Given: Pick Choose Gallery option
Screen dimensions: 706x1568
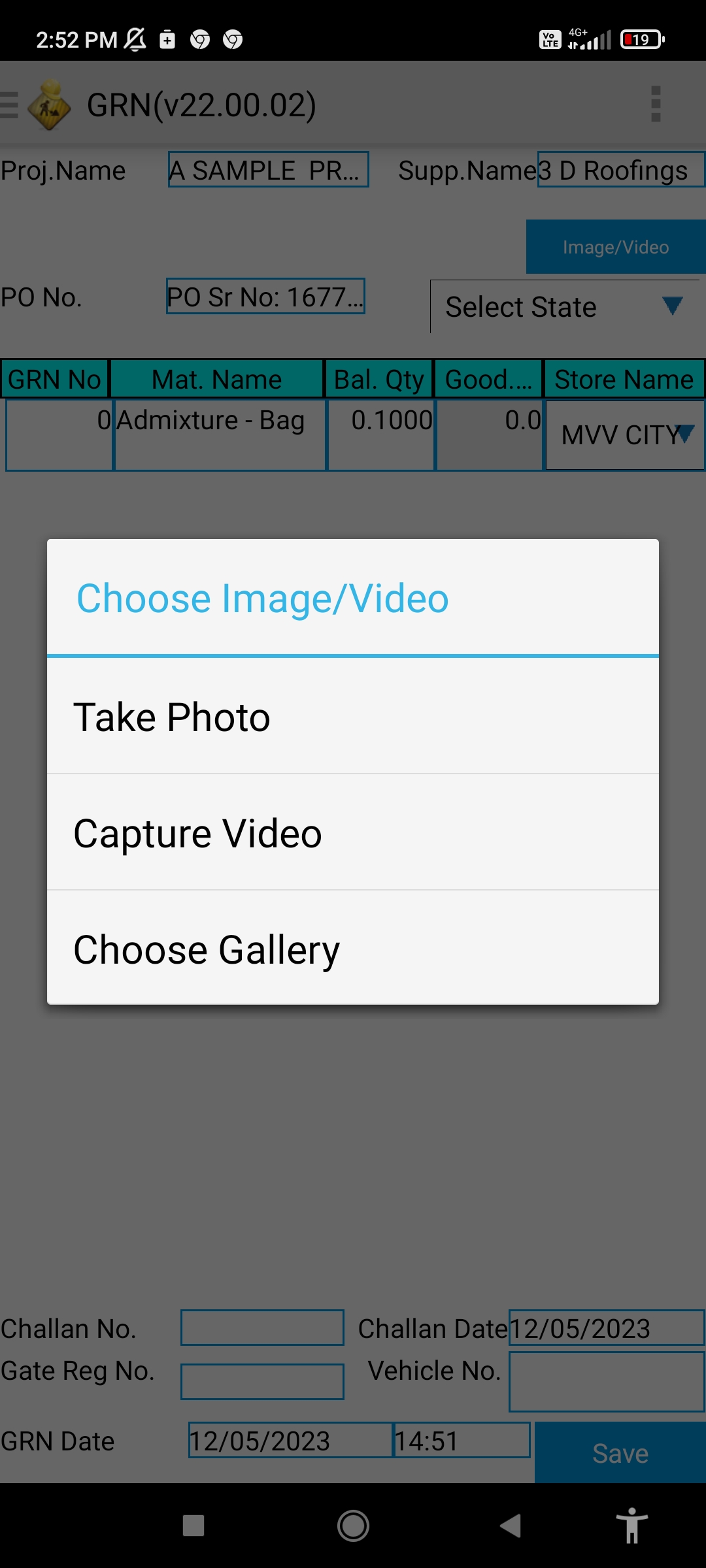Looking at the screenshot, I should (x=353, y=948).
